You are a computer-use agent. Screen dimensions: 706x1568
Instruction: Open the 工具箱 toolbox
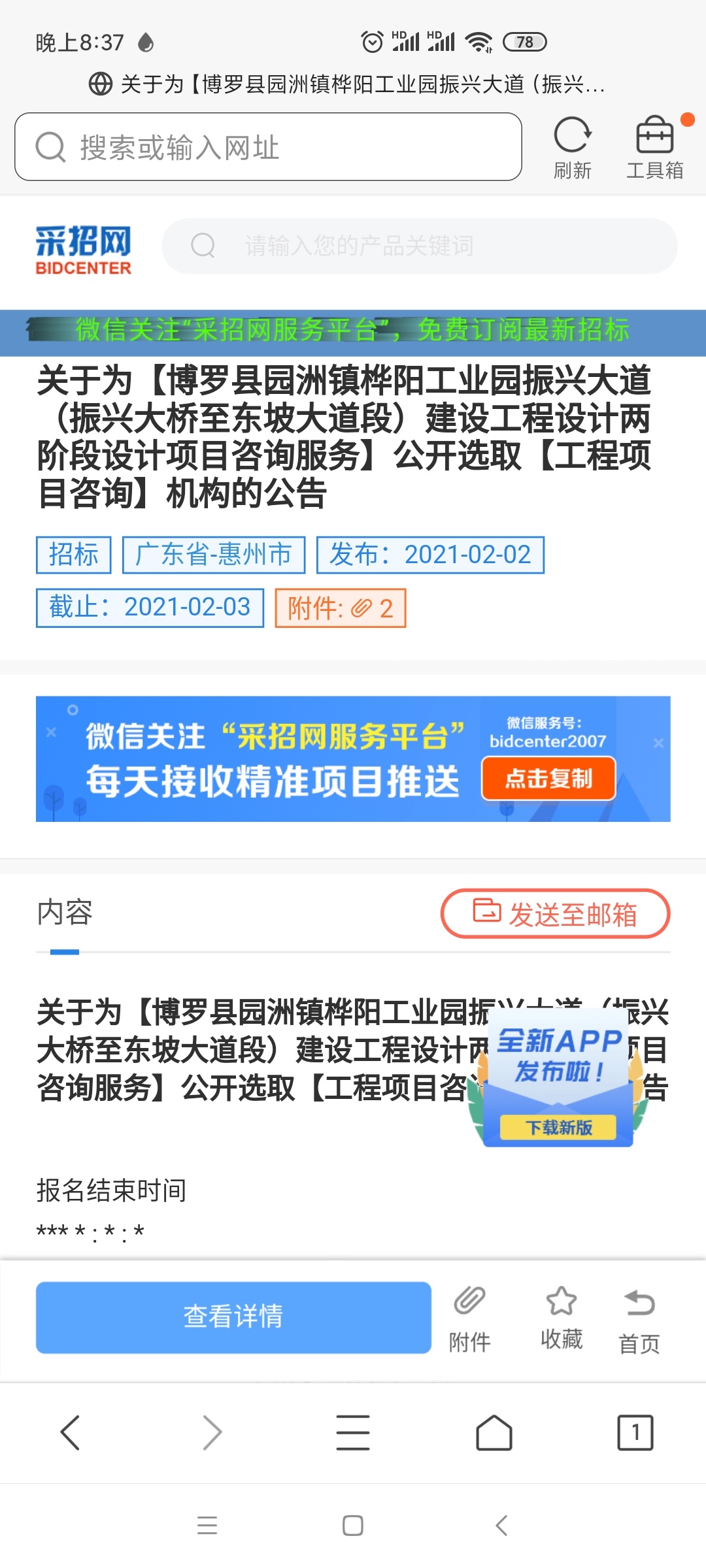(x=654, y=147)
